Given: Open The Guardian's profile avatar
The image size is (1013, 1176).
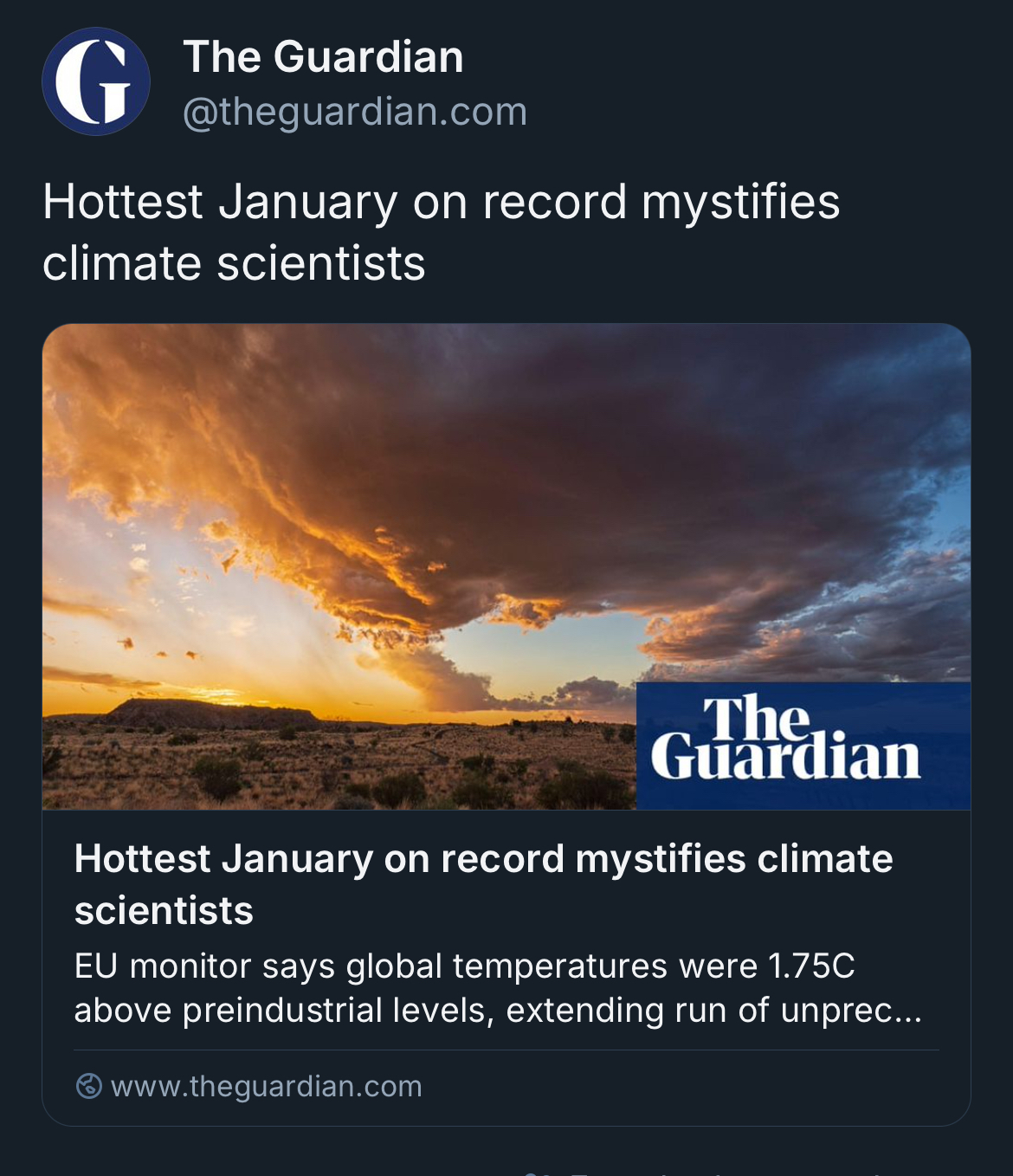Looking at the screenshot, I should (x=96, y=81).
